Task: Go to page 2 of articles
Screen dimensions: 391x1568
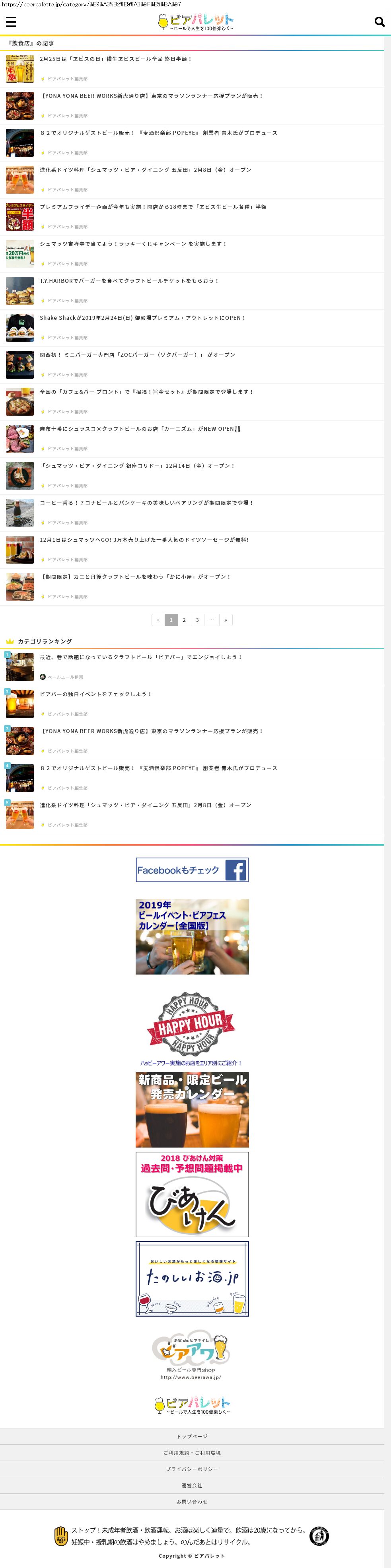Action: pos(184,620)
